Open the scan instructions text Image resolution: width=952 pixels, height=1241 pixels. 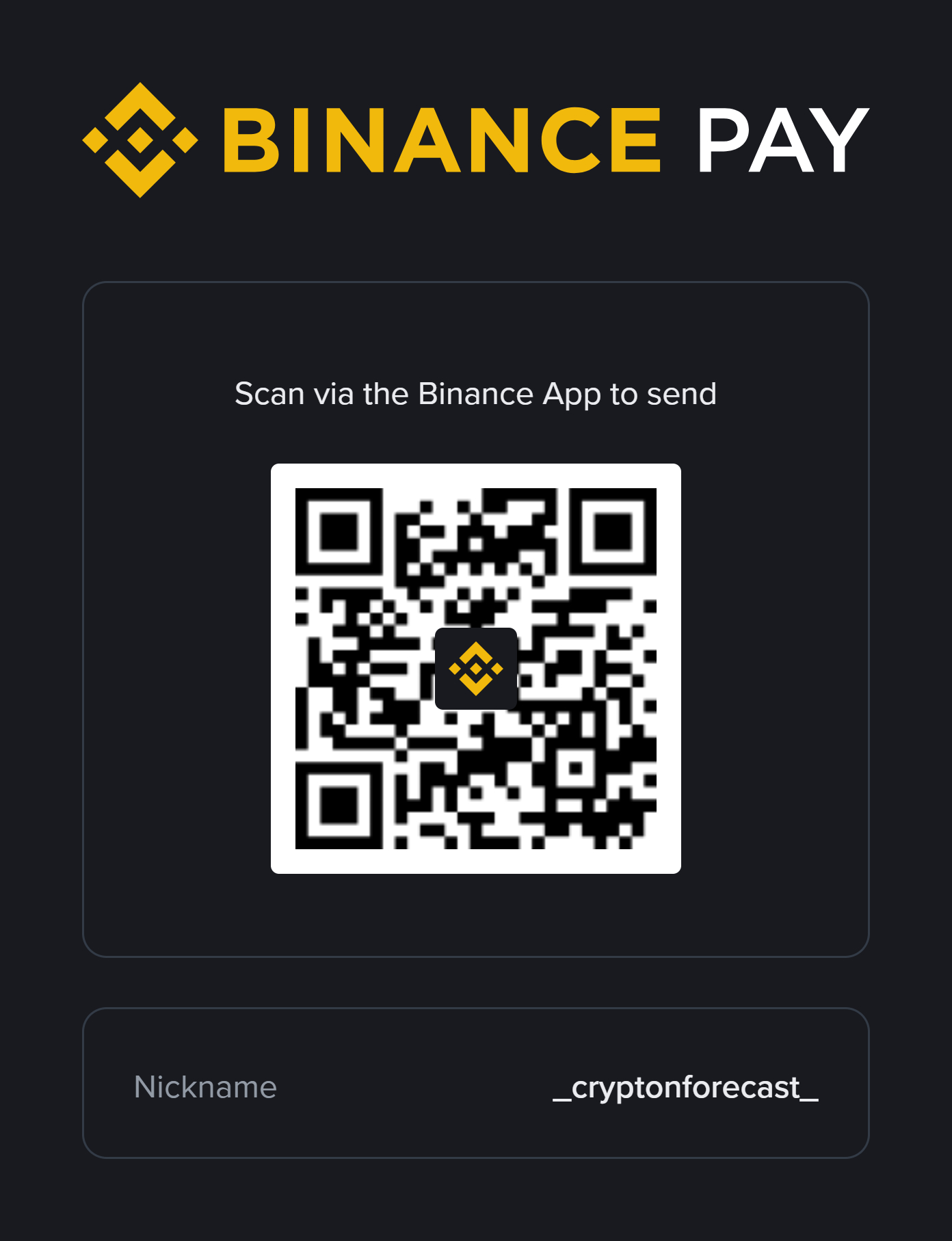click(476, 394)
